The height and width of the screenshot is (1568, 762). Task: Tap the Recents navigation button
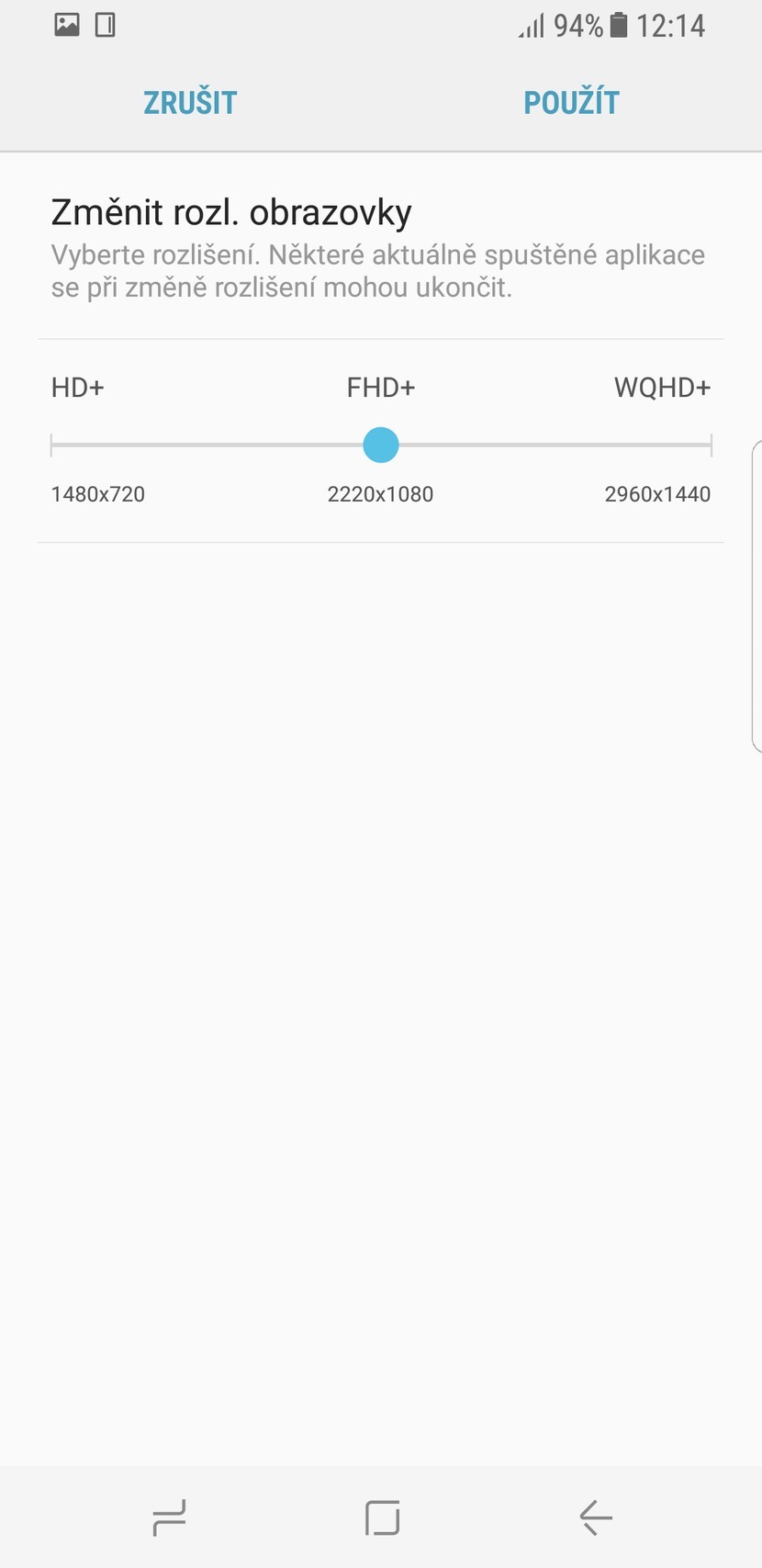pyautogui.click(x=171, y=1517)
